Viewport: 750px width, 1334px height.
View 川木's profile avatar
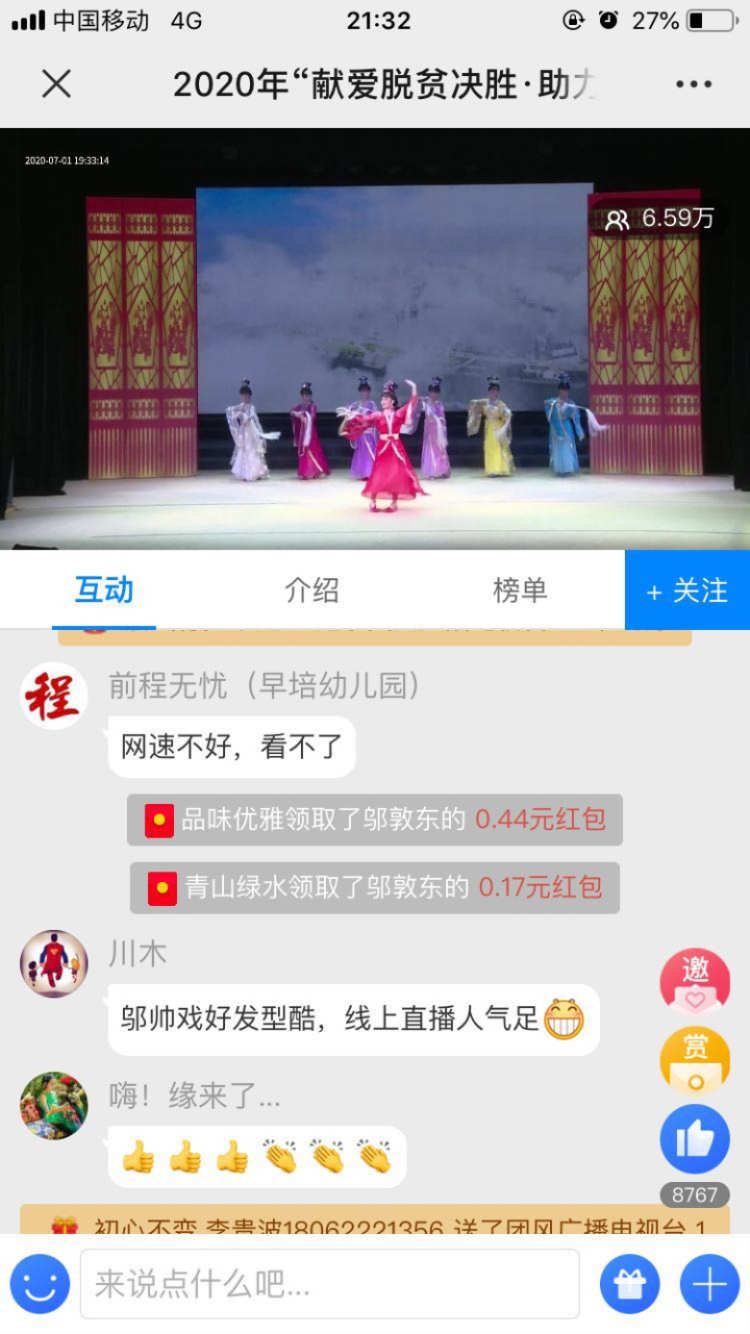[x=54, y=964]
